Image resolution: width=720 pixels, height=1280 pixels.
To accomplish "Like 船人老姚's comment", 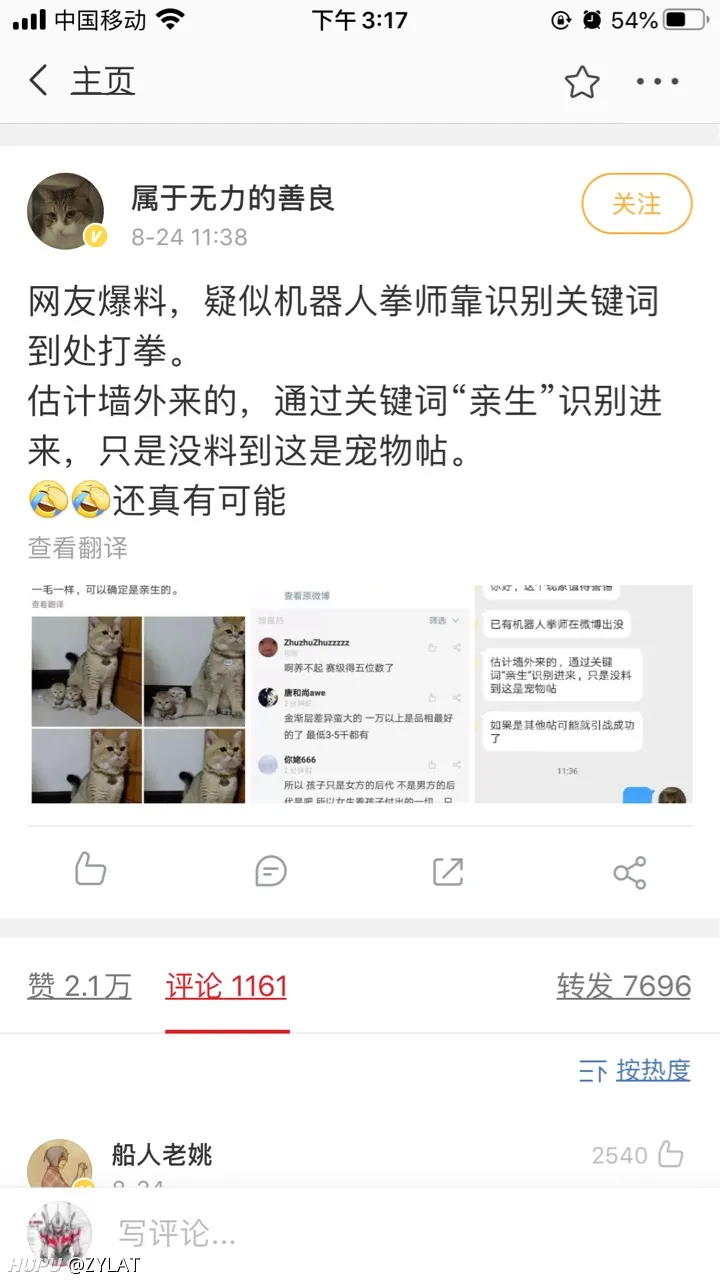I will (x=670, y=1155).
